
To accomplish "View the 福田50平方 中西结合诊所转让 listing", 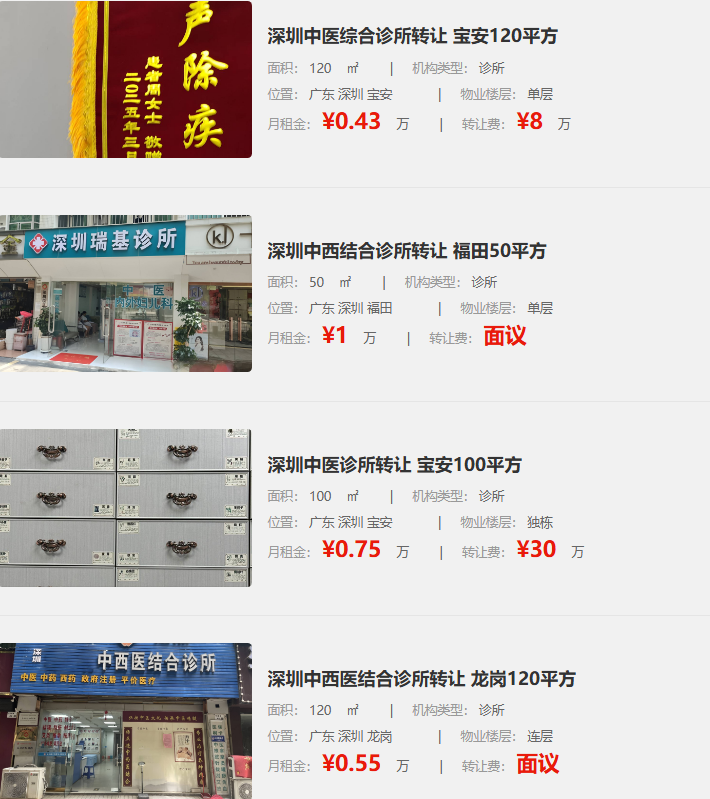I will 406,251.
